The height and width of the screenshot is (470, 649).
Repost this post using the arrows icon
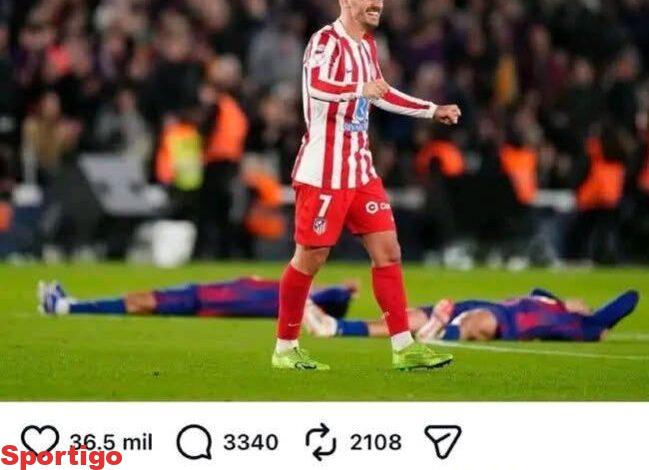tap(321, 442)
